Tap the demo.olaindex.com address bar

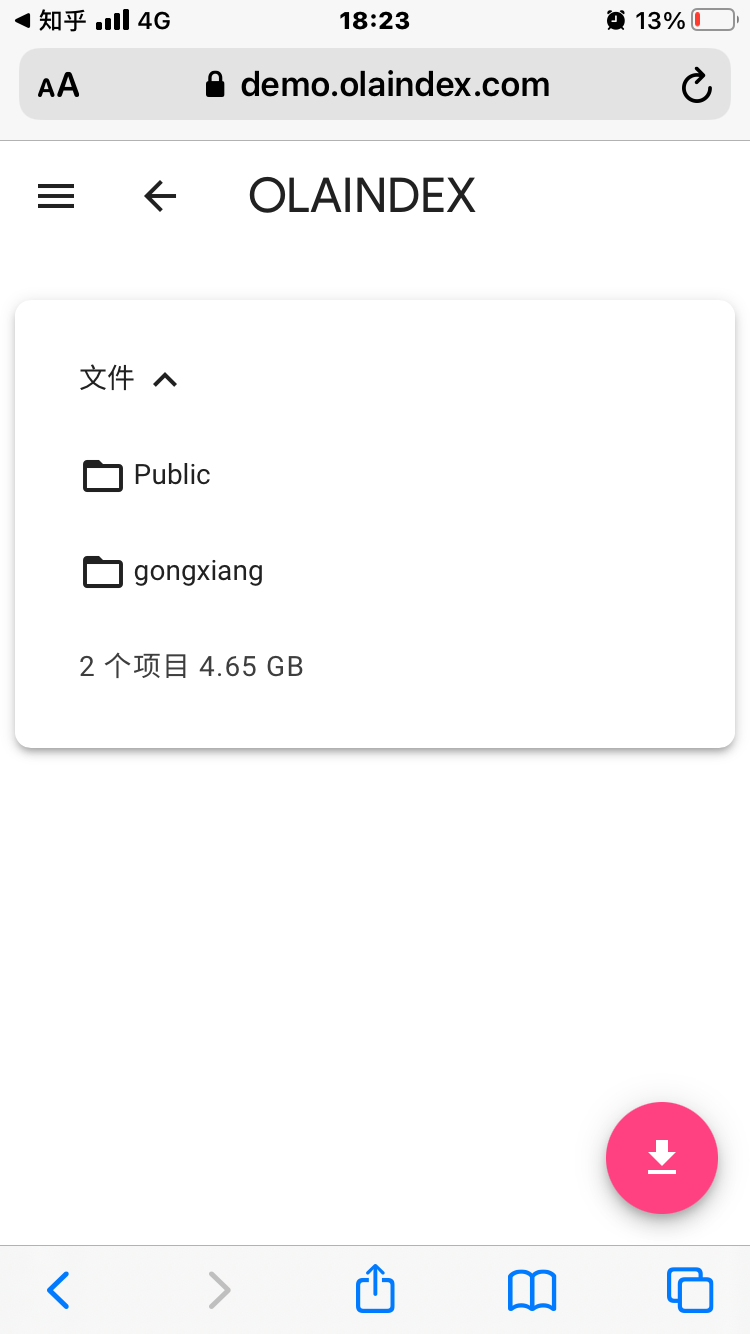point(376,84)
